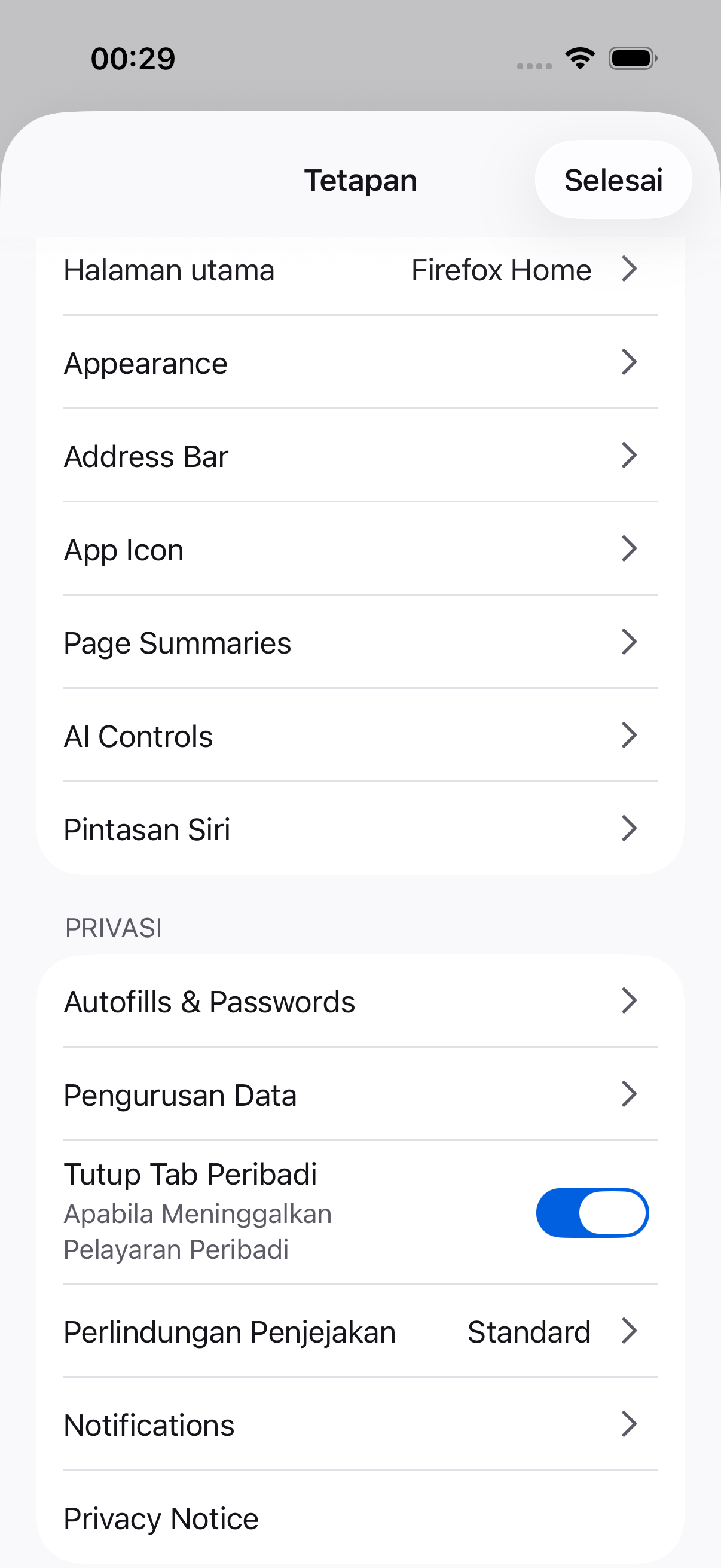Disable Tutup Tab Peribadi switch

[591, 1213]
